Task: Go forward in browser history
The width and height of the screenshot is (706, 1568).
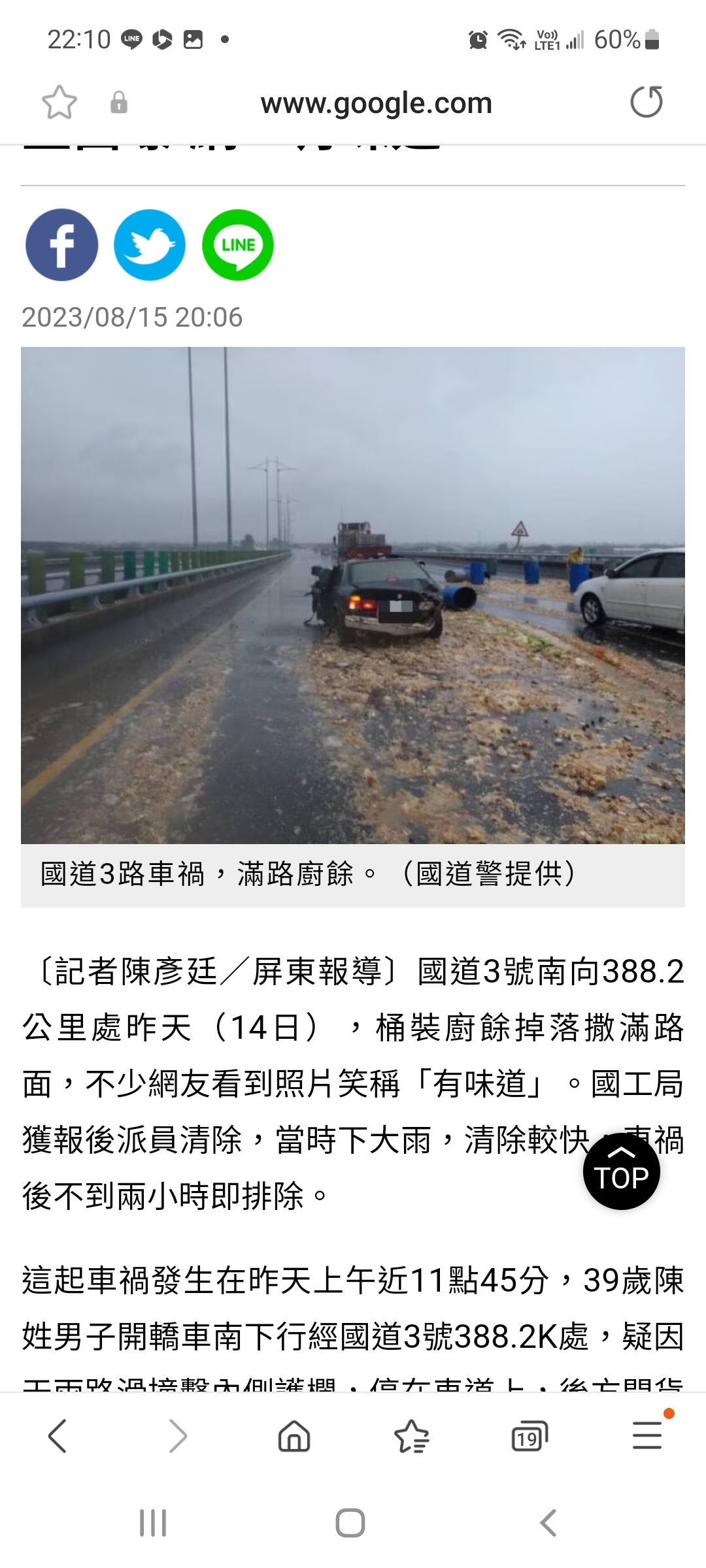Action: (177, 1436)
